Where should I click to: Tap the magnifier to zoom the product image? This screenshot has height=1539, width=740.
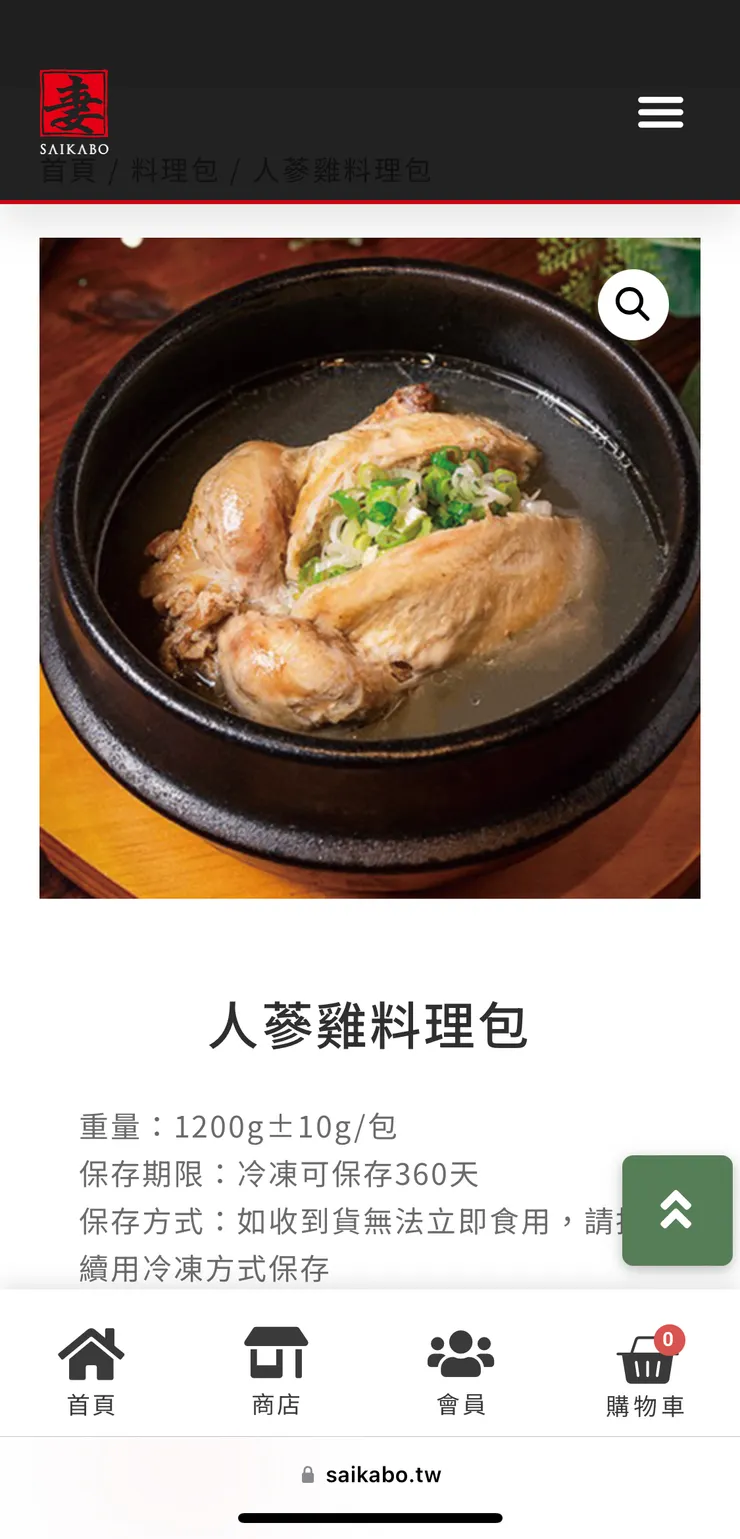[632, 304]
